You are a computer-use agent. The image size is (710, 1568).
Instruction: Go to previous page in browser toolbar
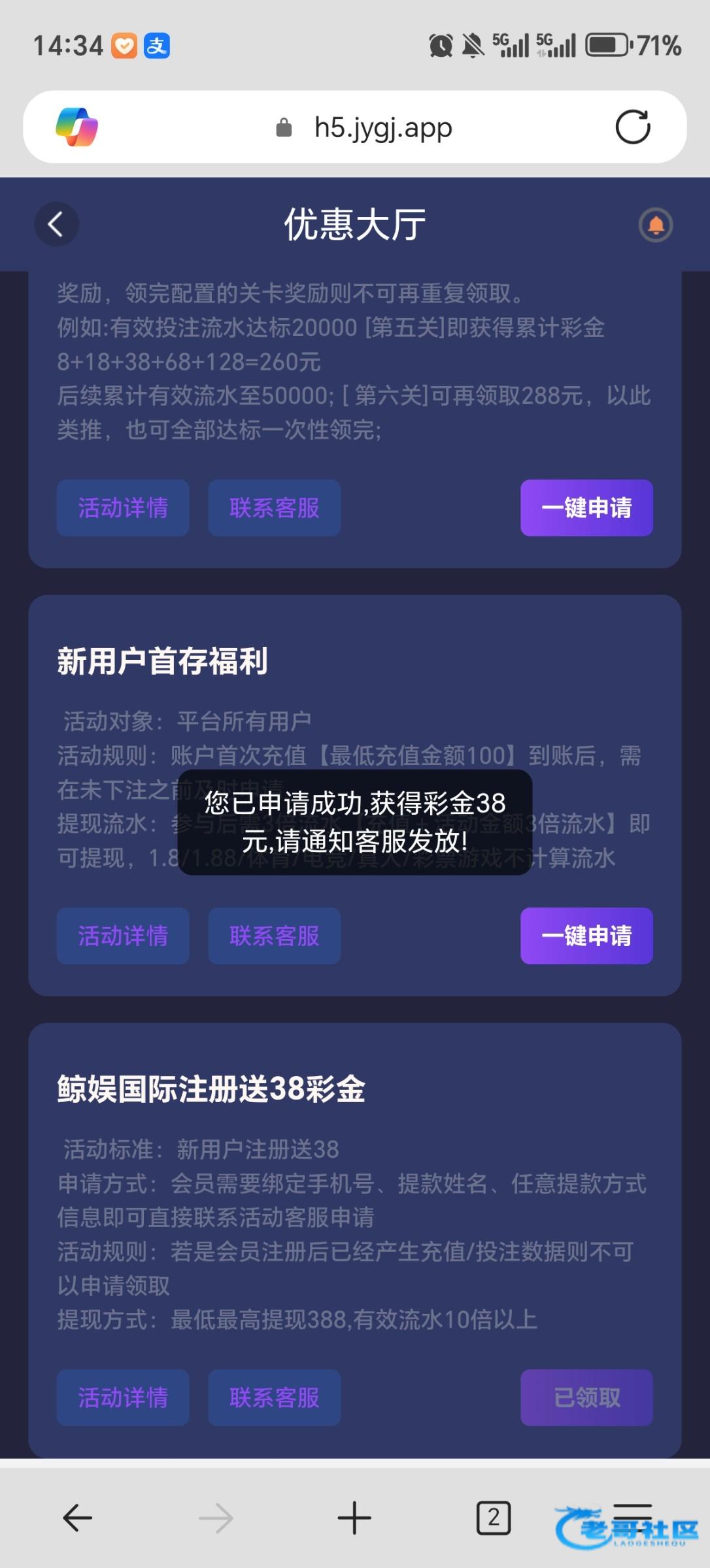click(77, 1517)
